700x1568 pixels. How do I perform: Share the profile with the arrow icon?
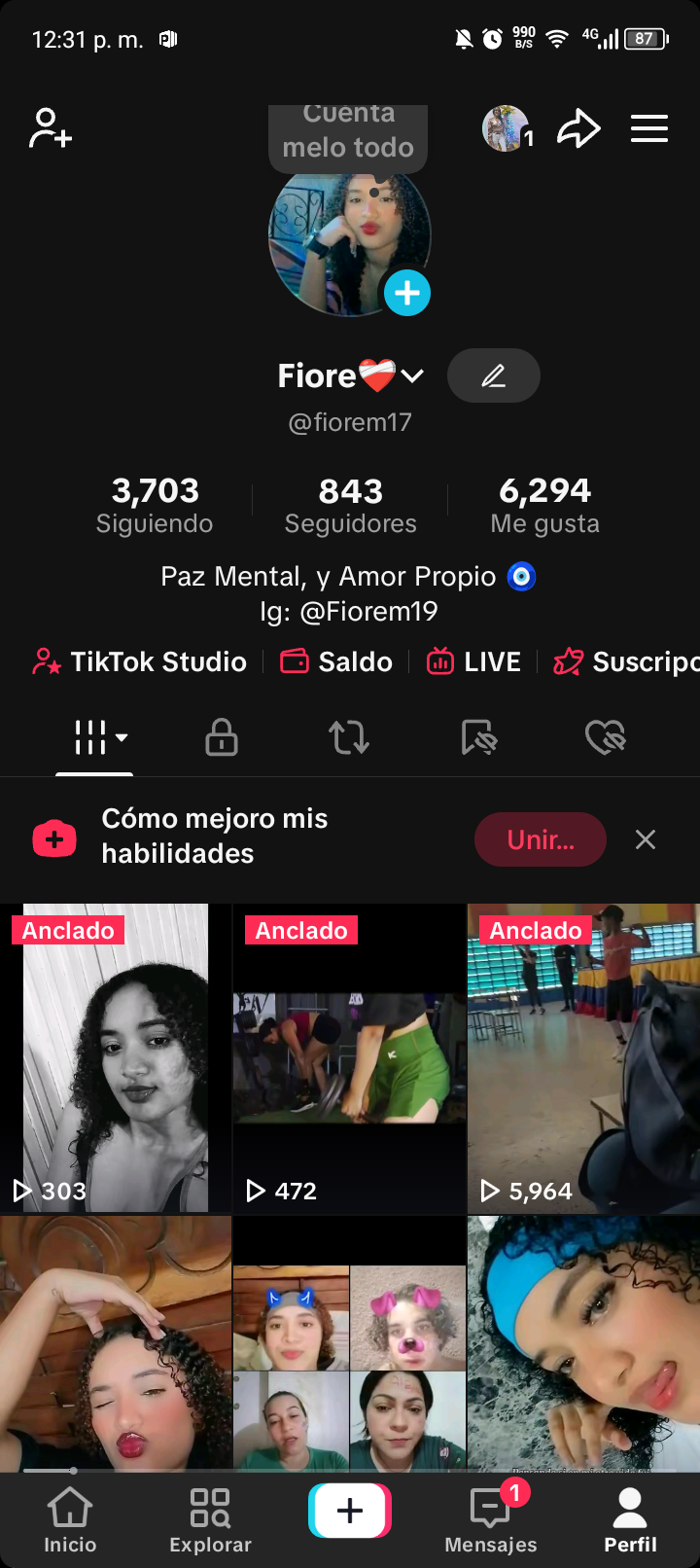click(578, 128)
